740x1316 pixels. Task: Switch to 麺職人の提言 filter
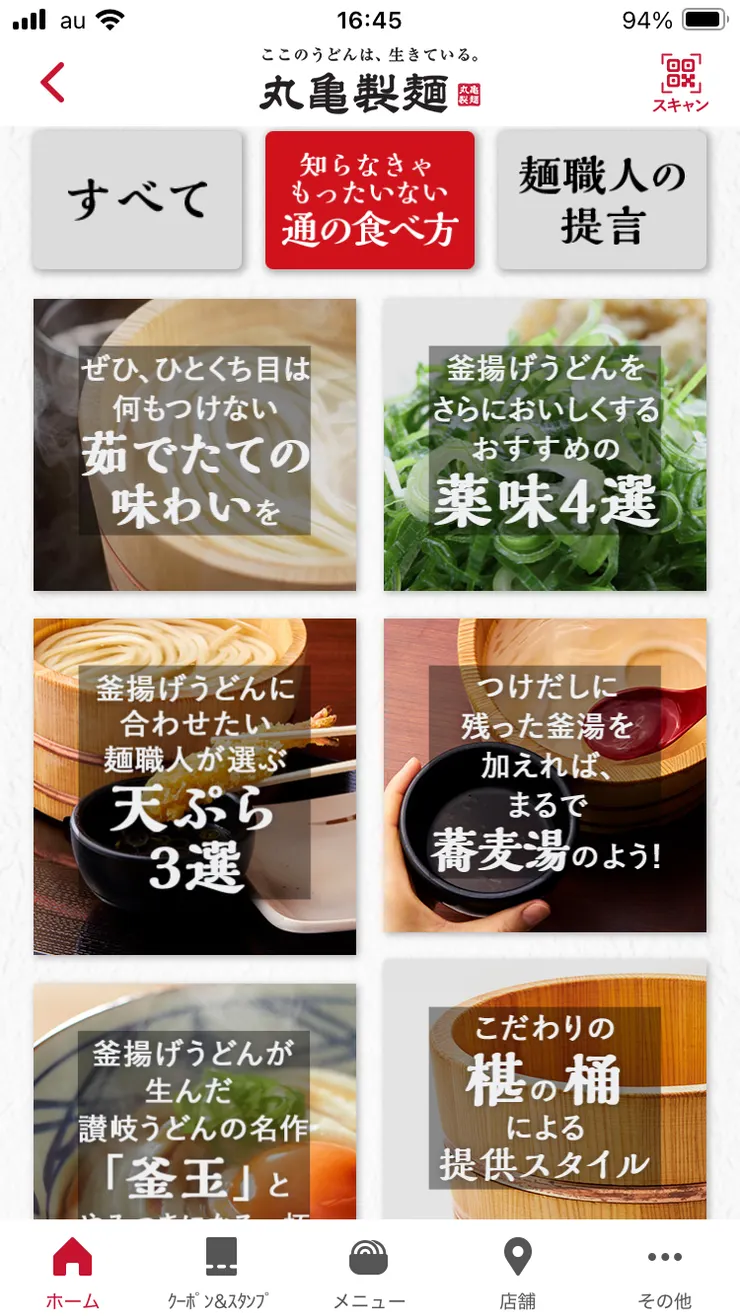point(601,200)
